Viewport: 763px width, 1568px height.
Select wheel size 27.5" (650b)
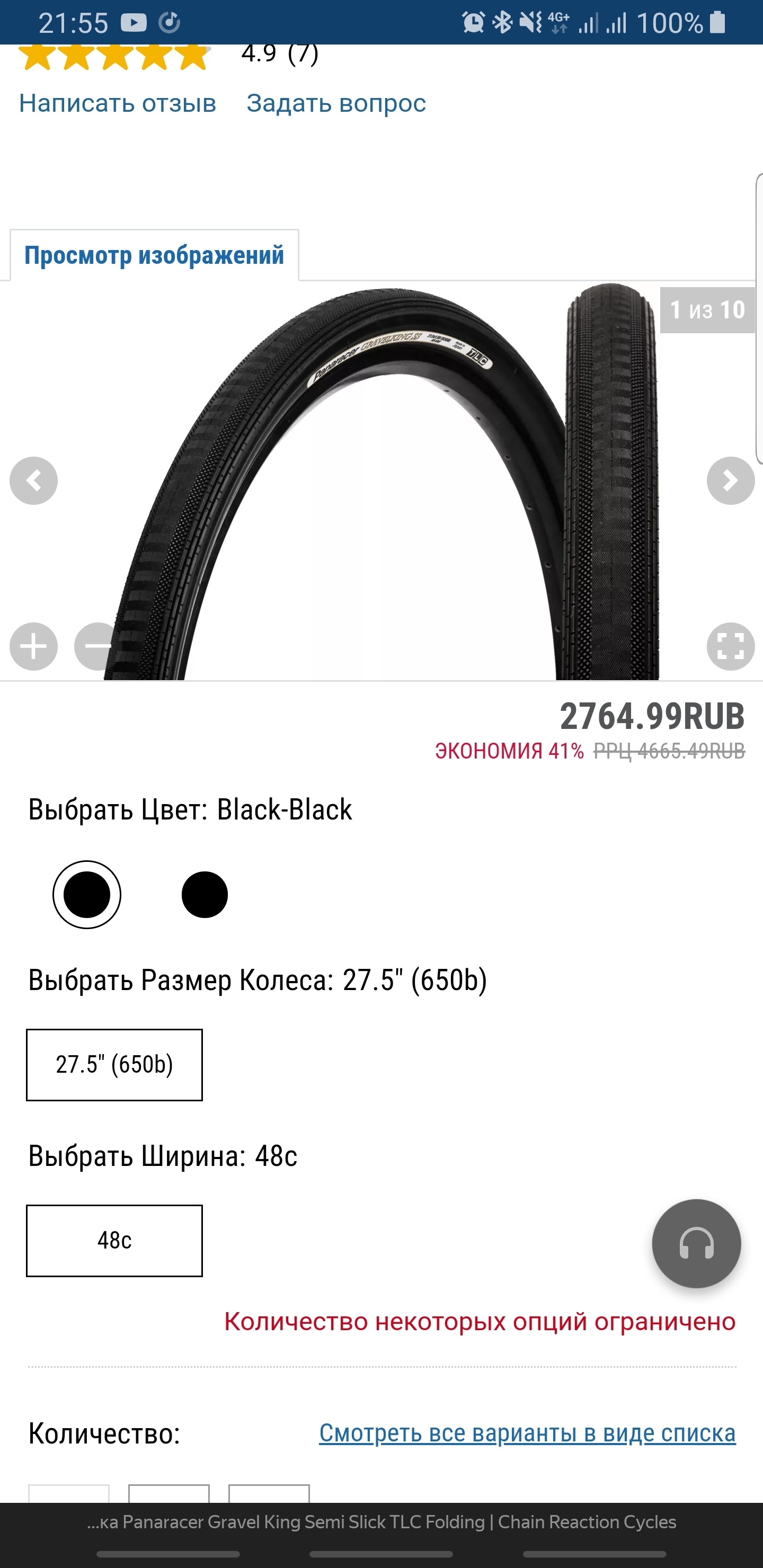[114, 1065]
